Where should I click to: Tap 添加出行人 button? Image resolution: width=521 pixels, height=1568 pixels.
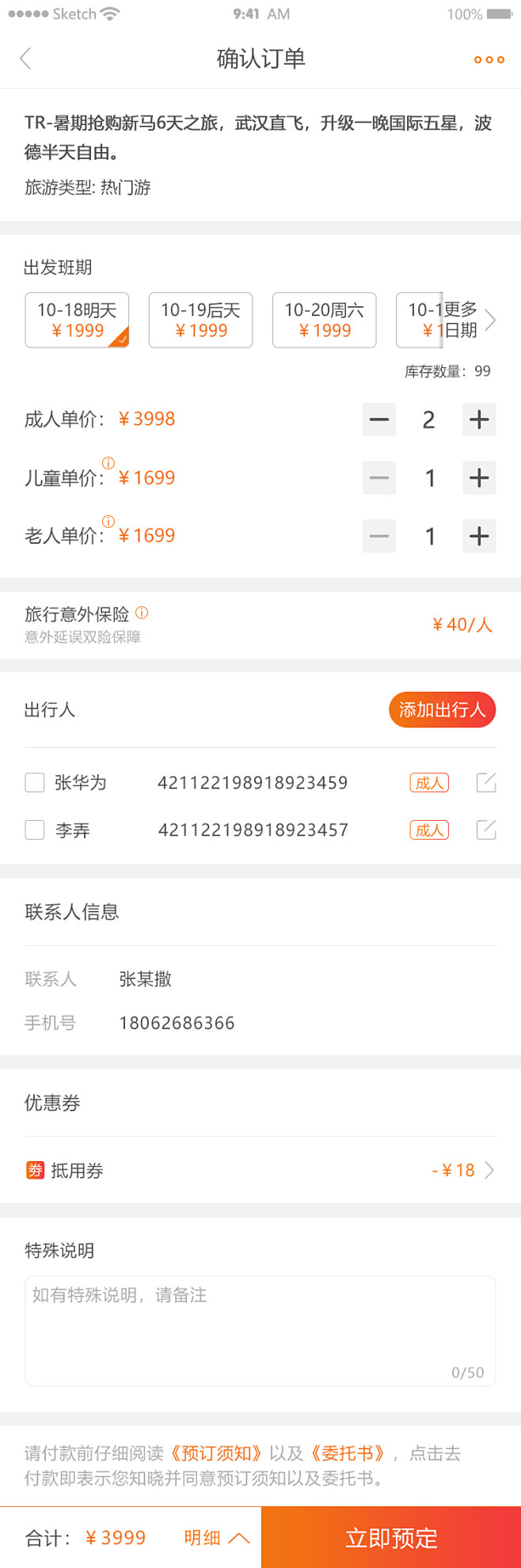click(442, 710)
